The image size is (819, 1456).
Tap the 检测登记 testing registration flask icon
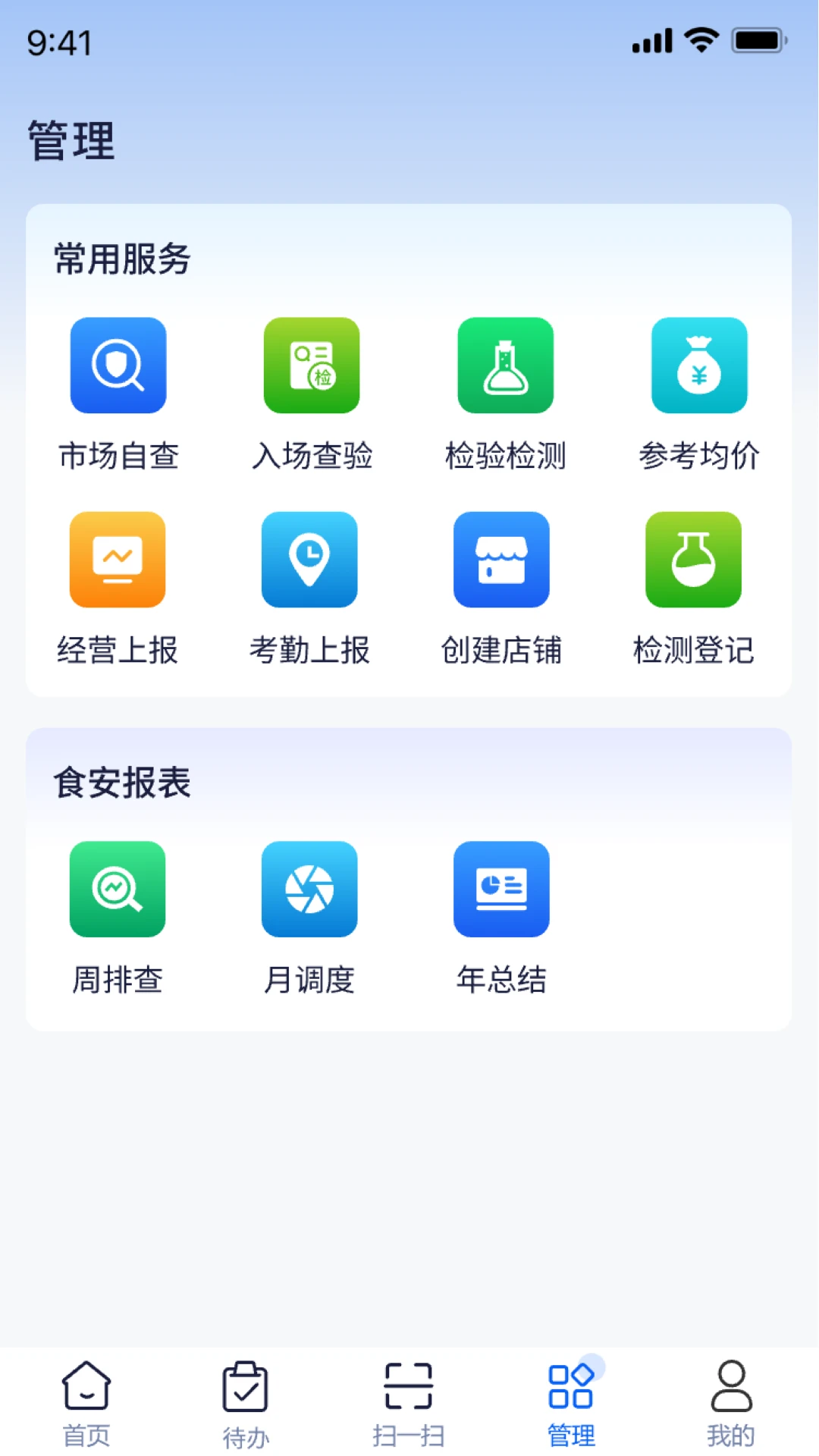coord(693,560)
